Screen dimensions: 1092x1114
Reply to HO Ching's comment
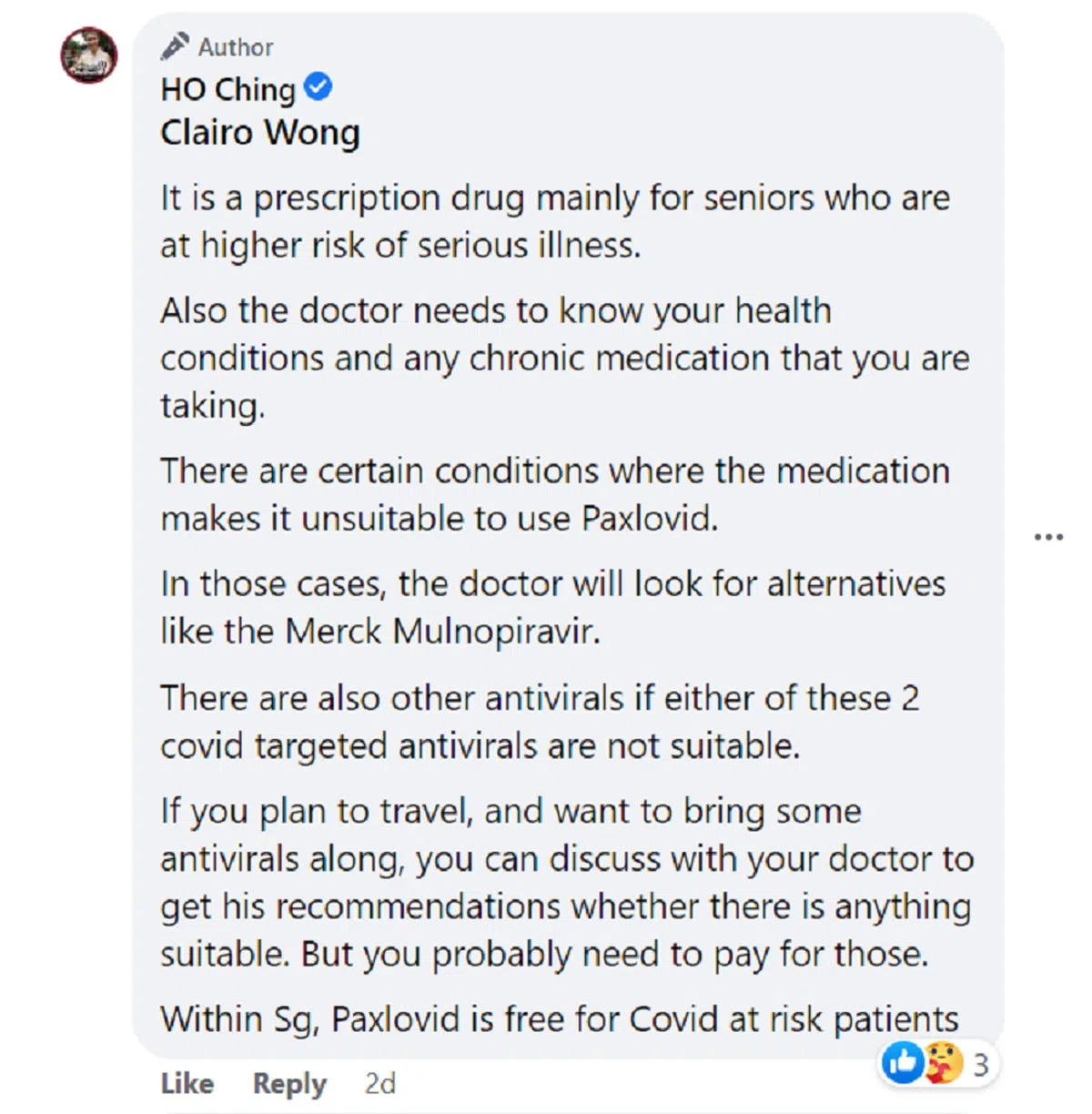click(x=289, y=1083)
